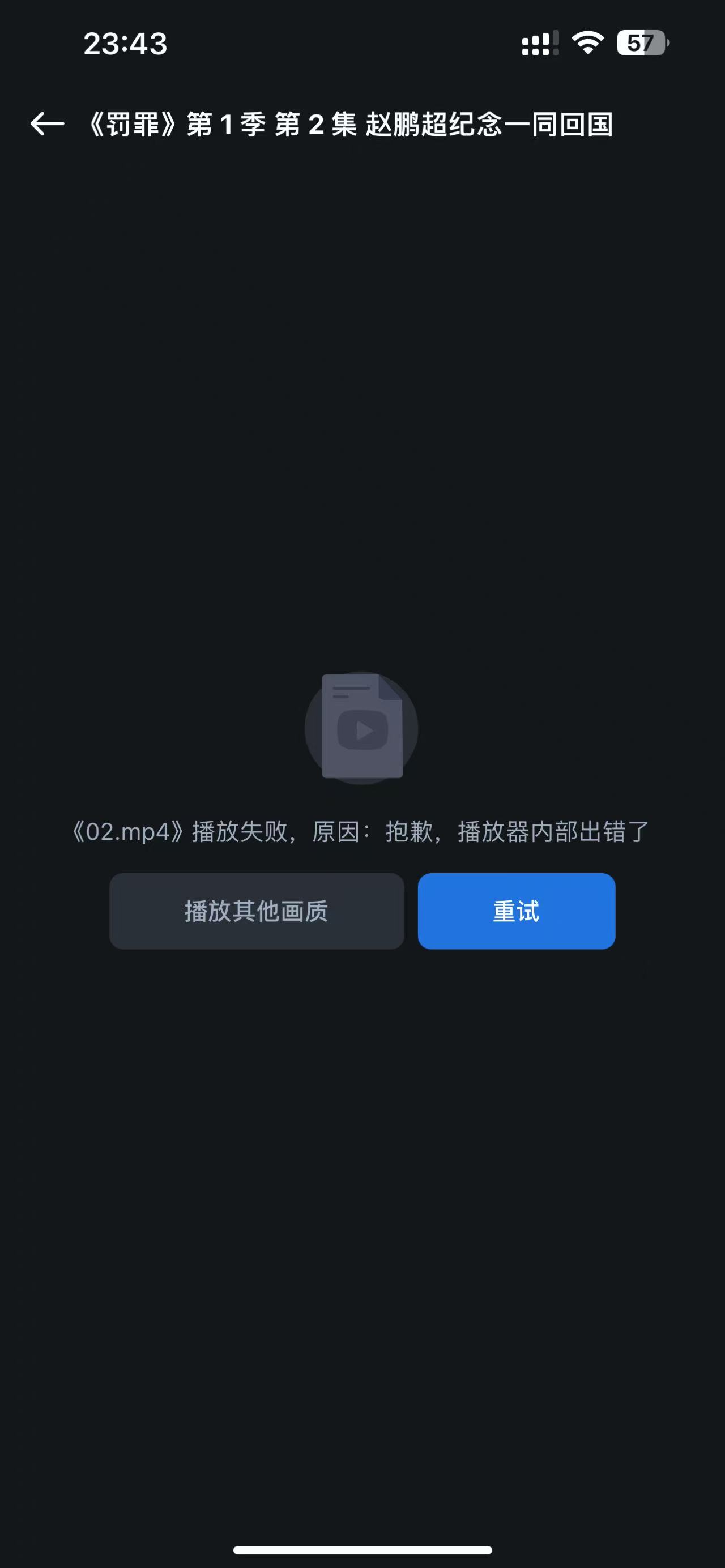Tap the clock showing 23:43
Screen dimensions: 725x1568
point(124,44)
